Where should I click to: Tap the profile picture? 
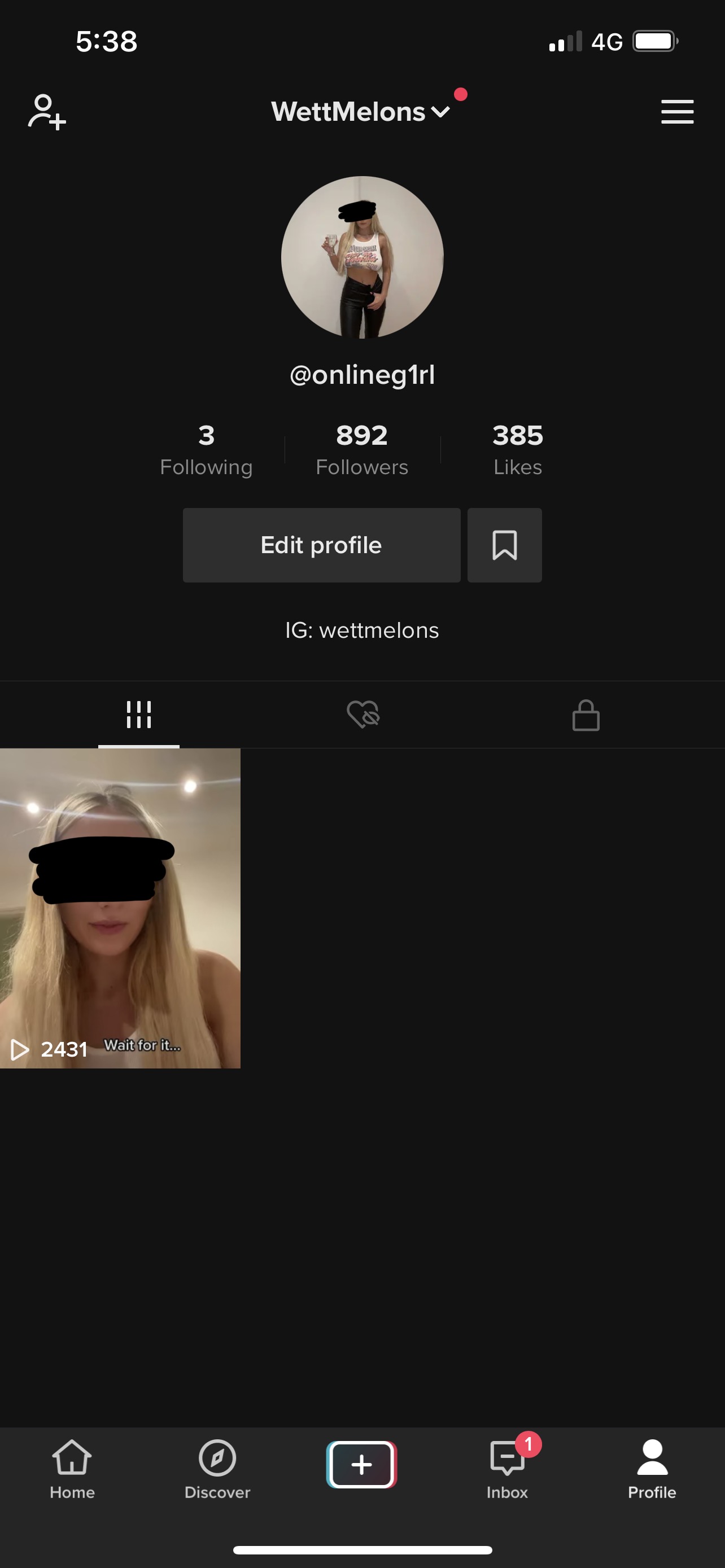[362, 257]
